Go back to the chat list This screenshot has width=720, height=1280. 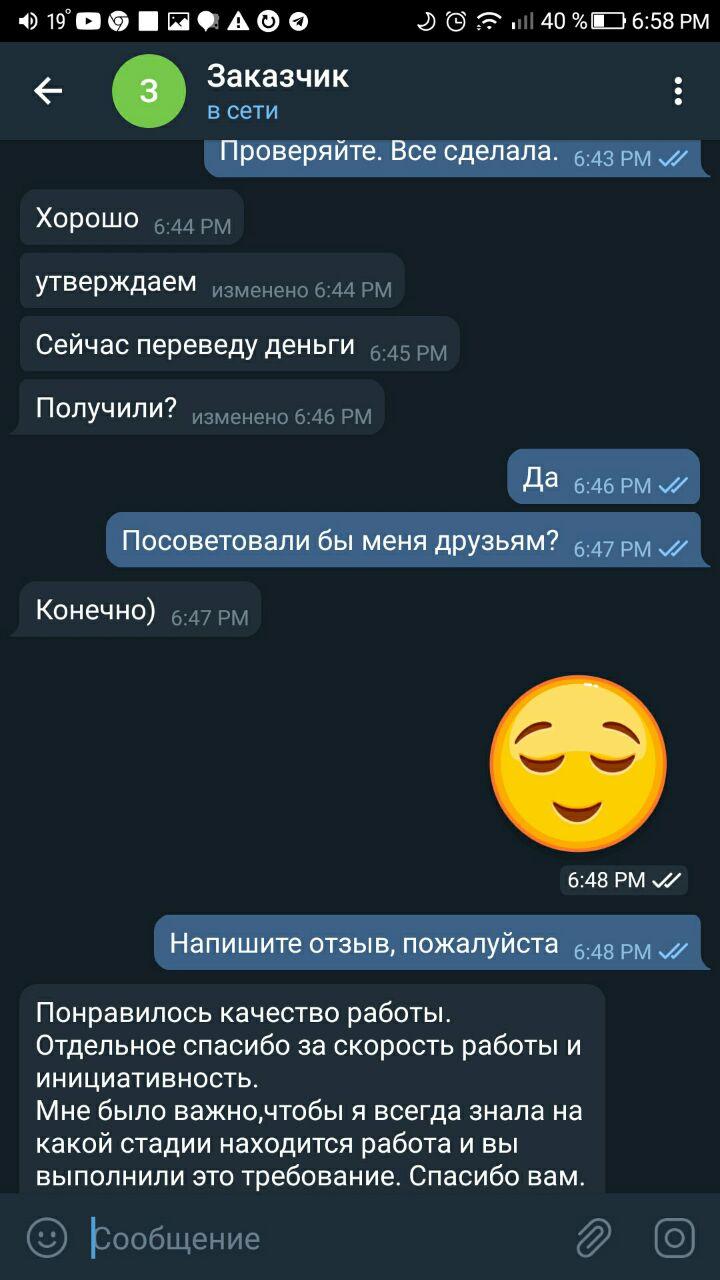tap(47, 92)
